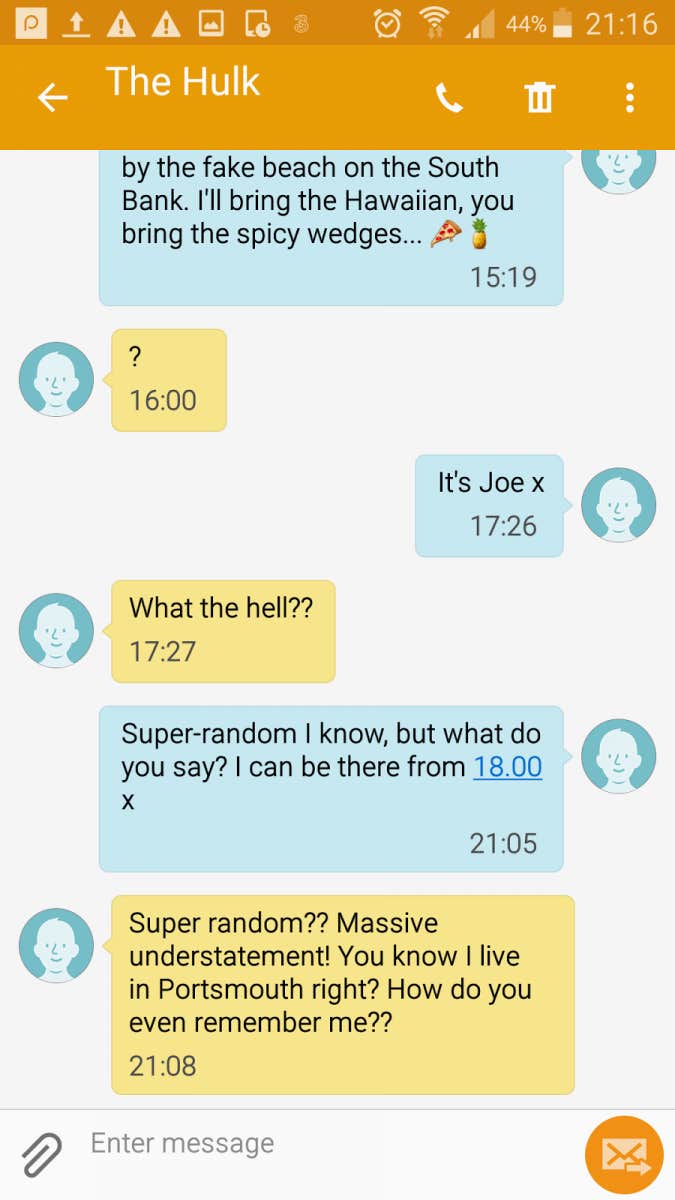Delete messages with the trash icon
675x1200 pixels.
(539, 98)
